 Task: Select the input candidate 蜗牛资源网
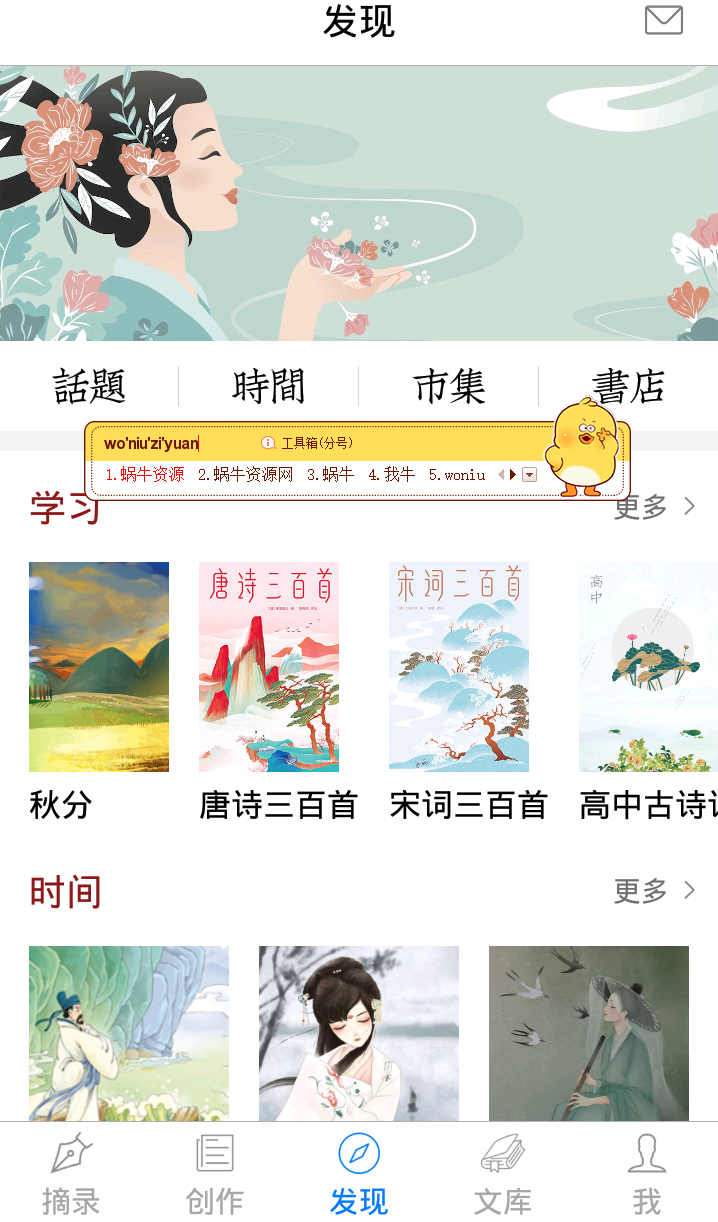click(246, 475)
